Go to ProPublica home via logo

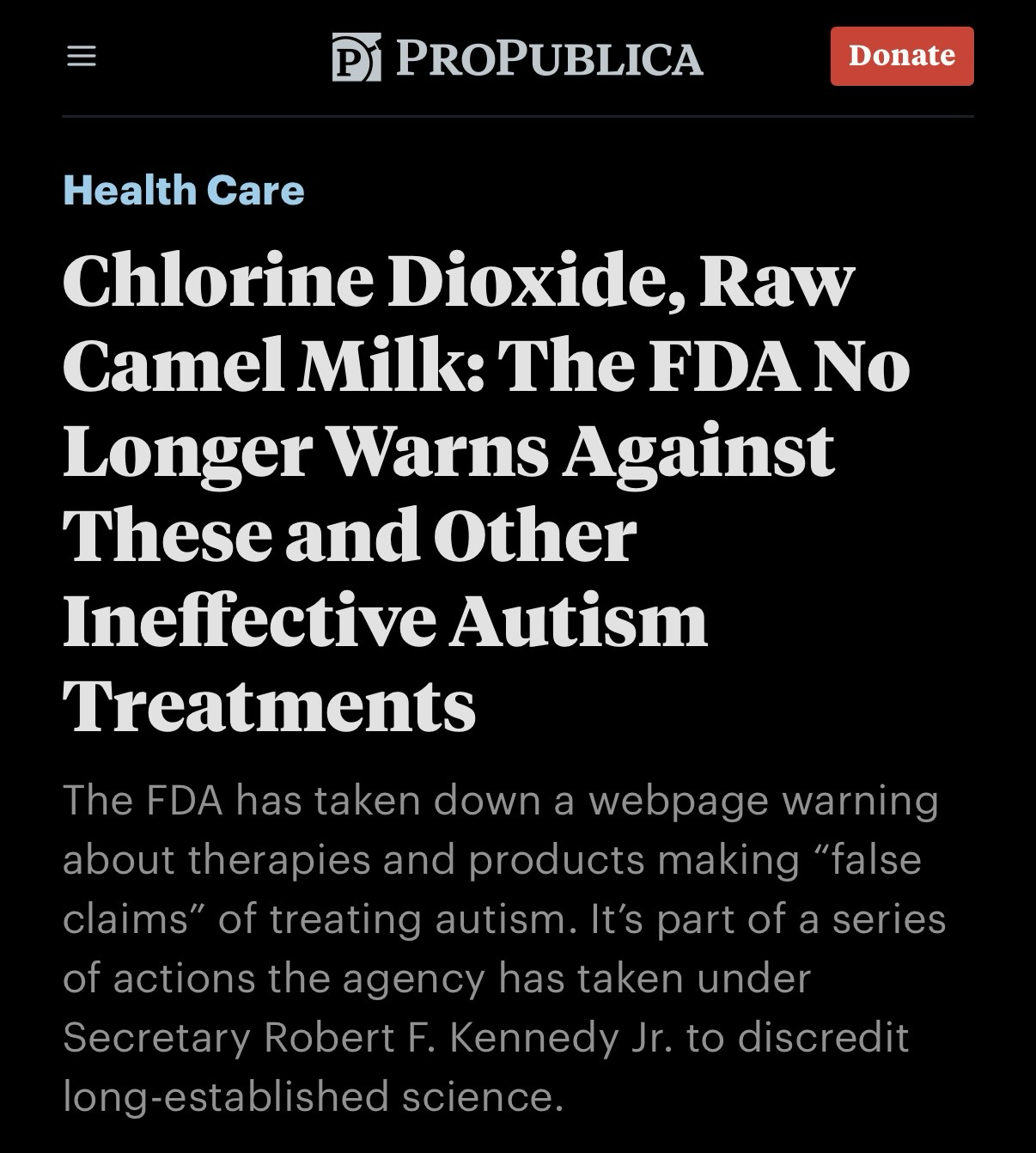click(x=517, y=58)
